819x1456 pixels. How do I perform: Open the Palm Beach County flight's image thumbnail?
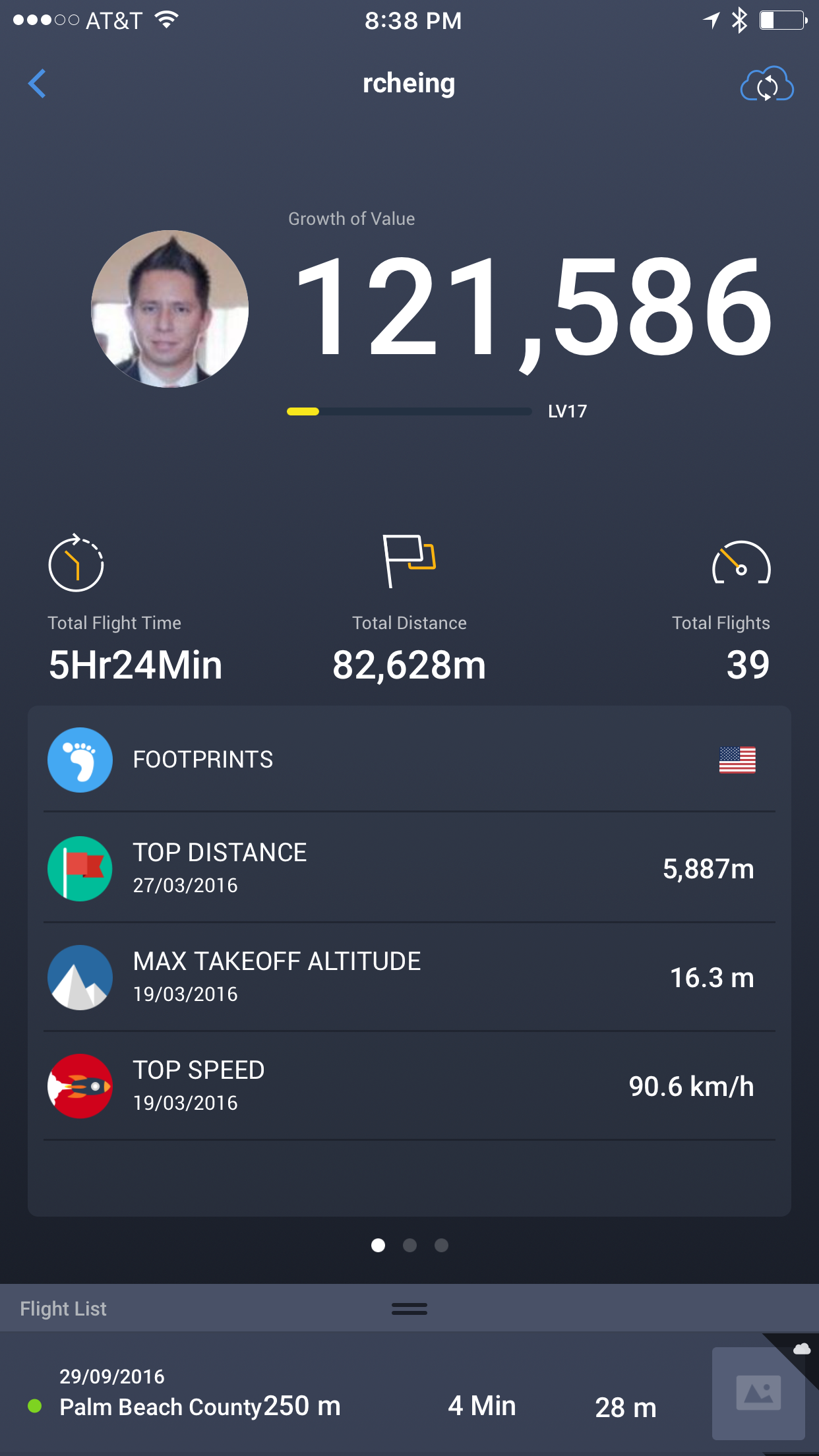758,1393
